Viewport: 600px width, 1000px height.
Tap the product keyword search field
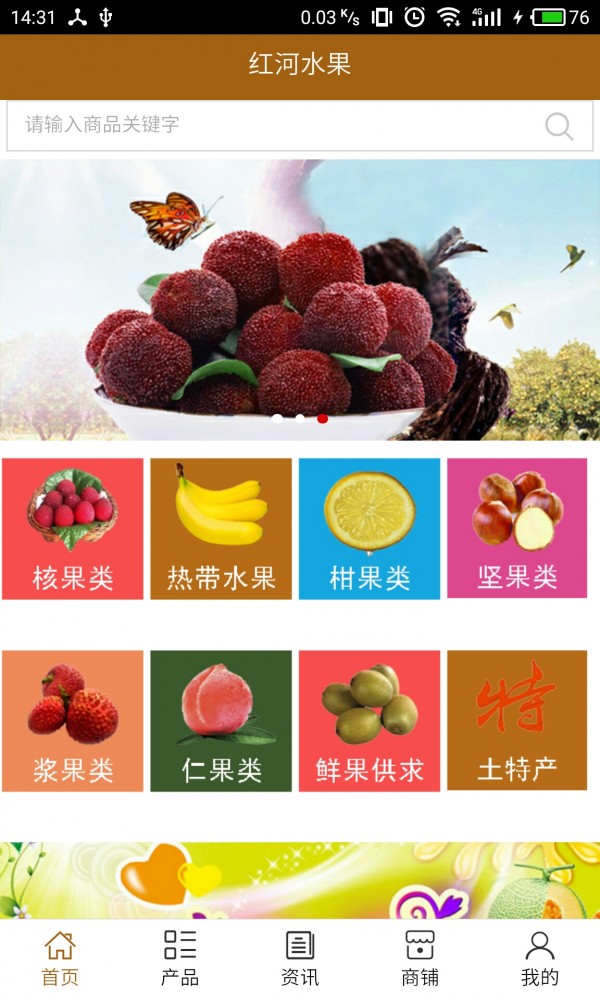click(270, 126)
